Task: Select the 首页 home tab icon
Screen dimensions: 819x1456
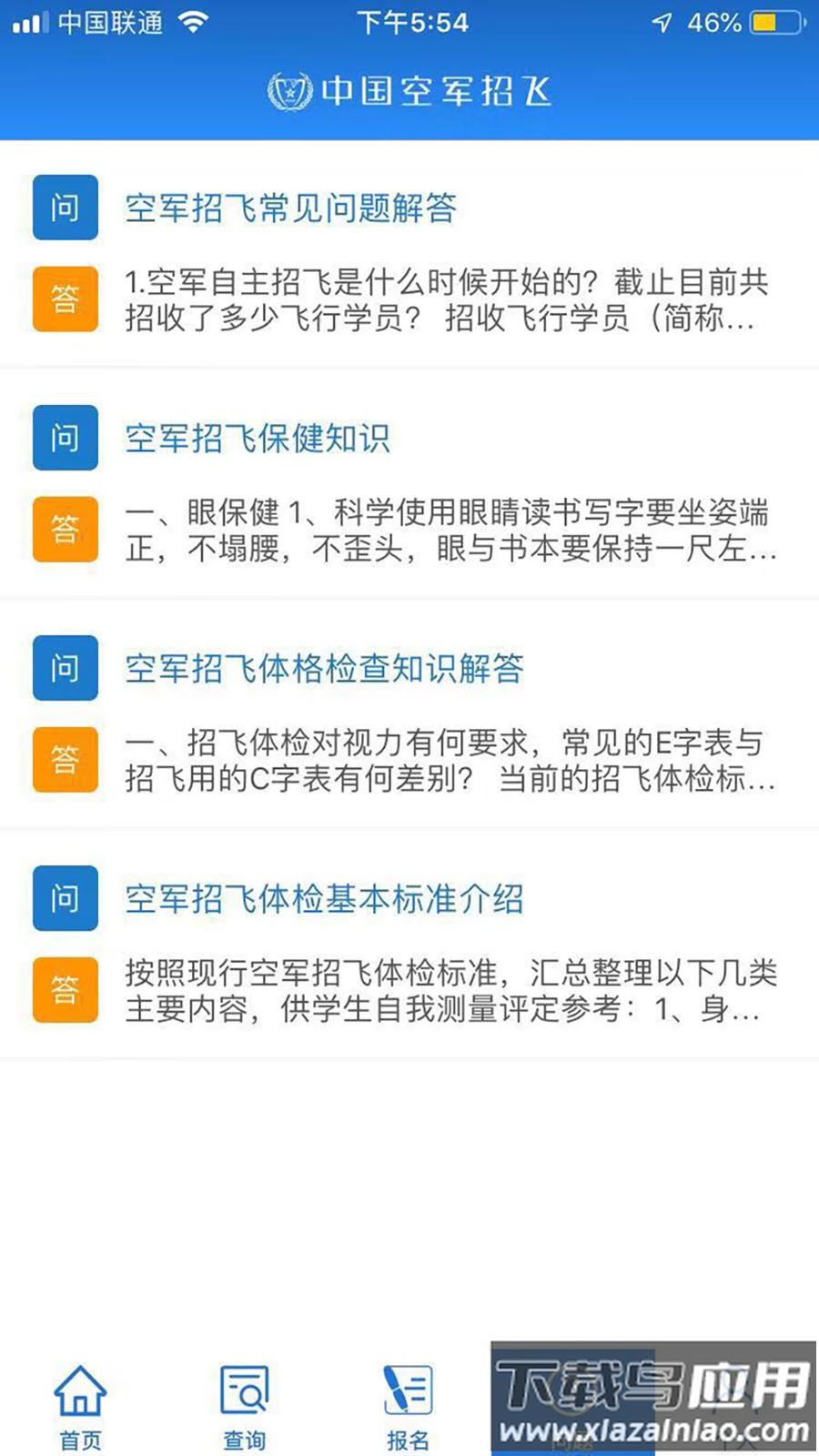Action: click(x=80, y=1390)
